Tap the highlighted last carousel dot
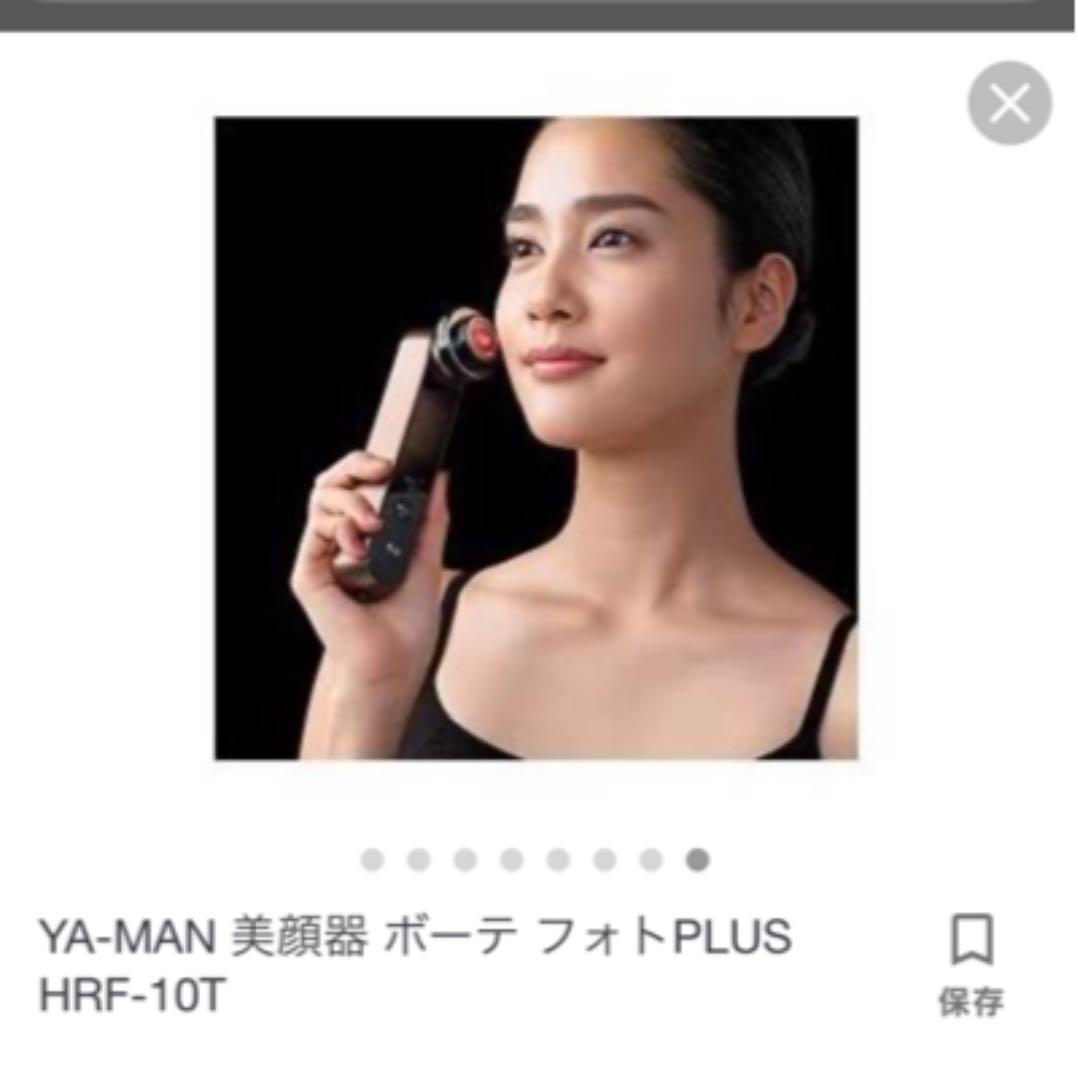This screenshot has width=1078, height=1080. [x=699, y=858]
